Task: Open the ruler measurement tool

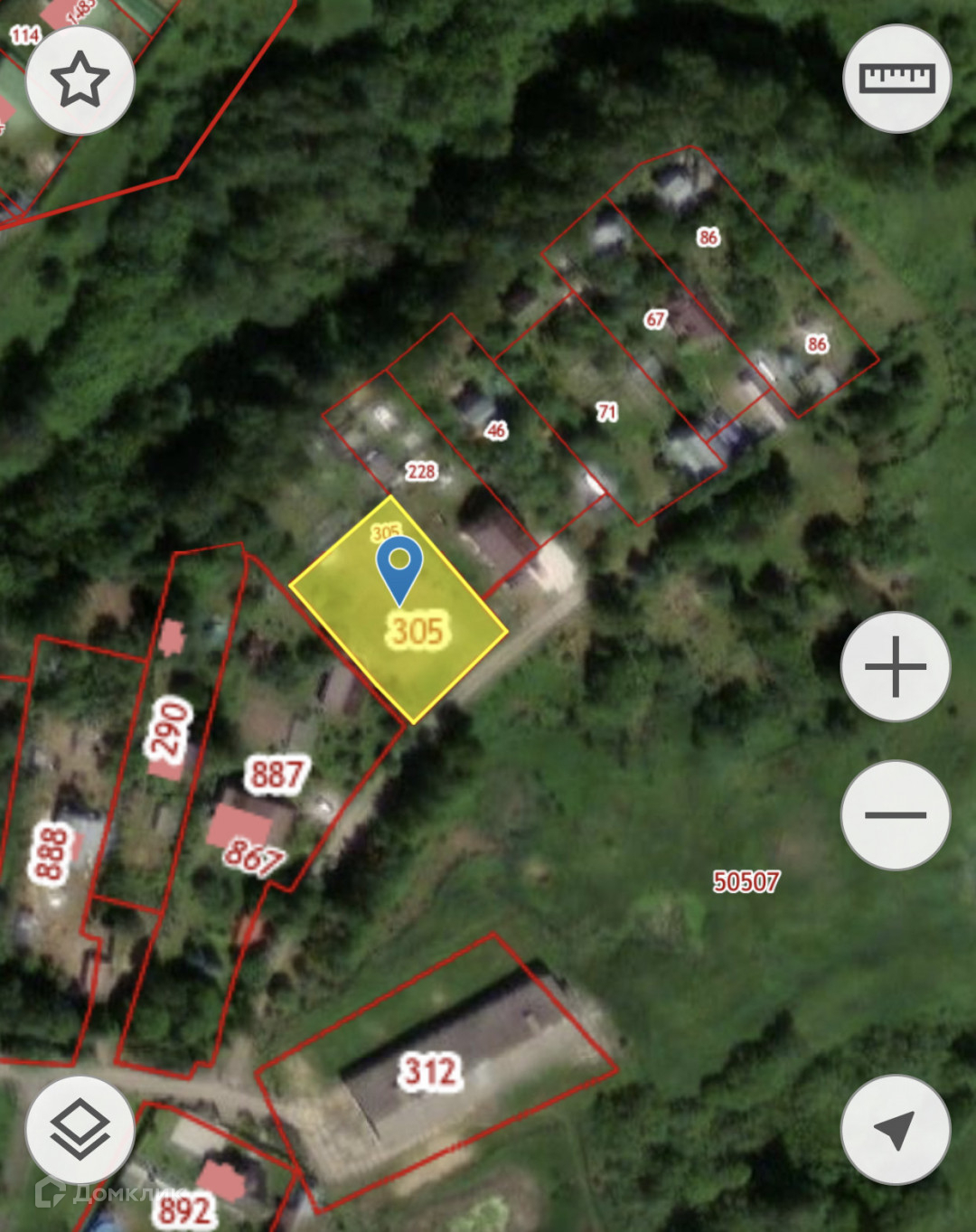Action: [896, 79]
